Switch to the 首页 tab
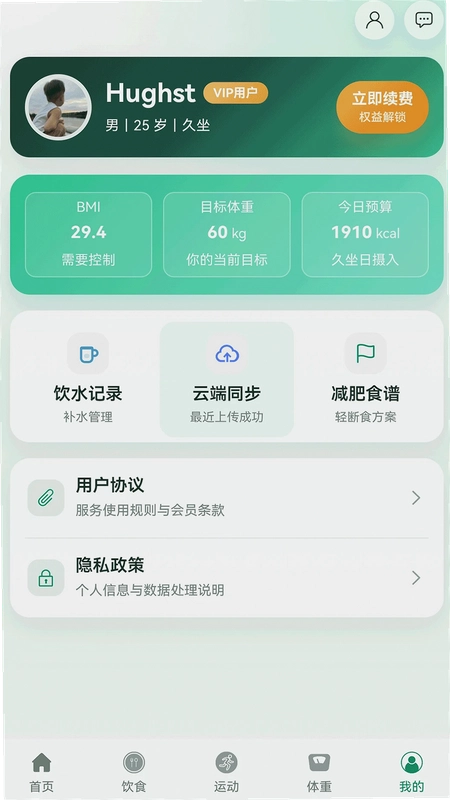 41,772
